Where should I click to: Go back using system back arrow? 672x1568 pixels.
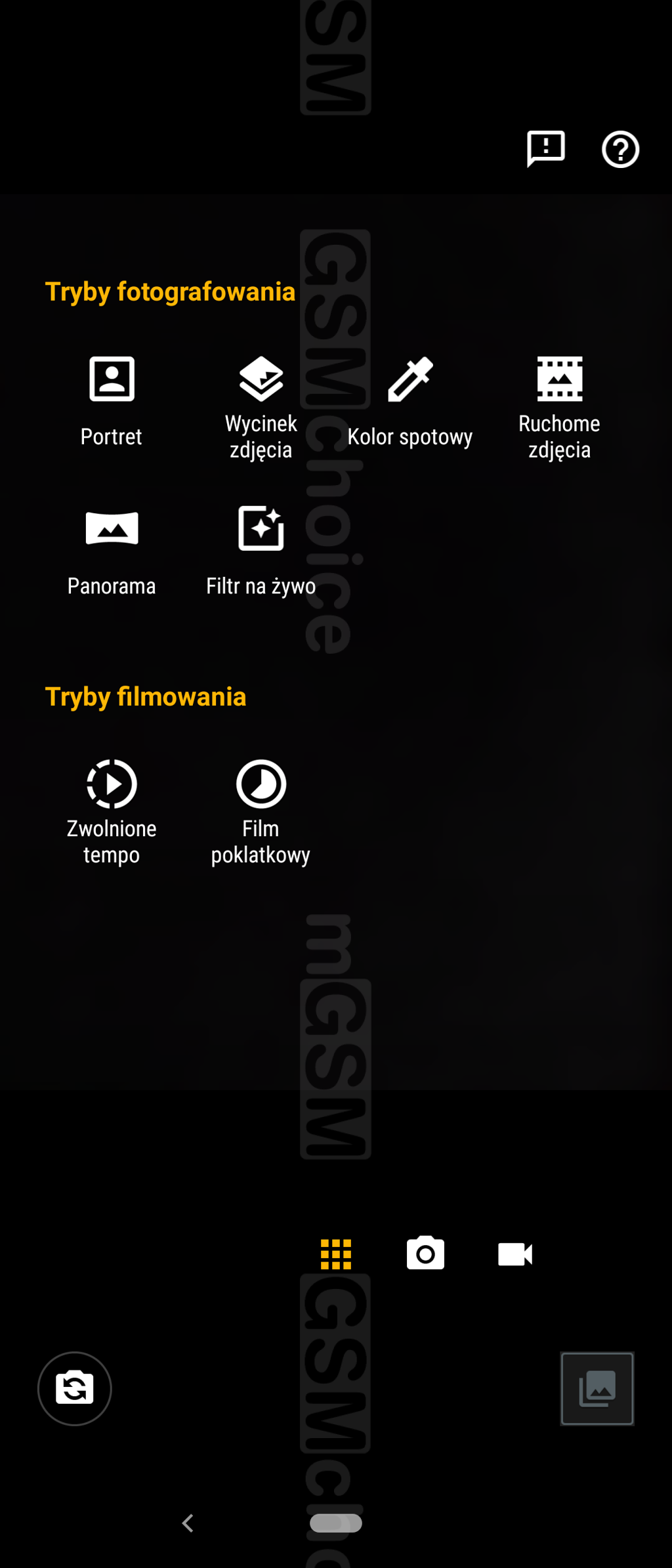tap(188, 1523)
